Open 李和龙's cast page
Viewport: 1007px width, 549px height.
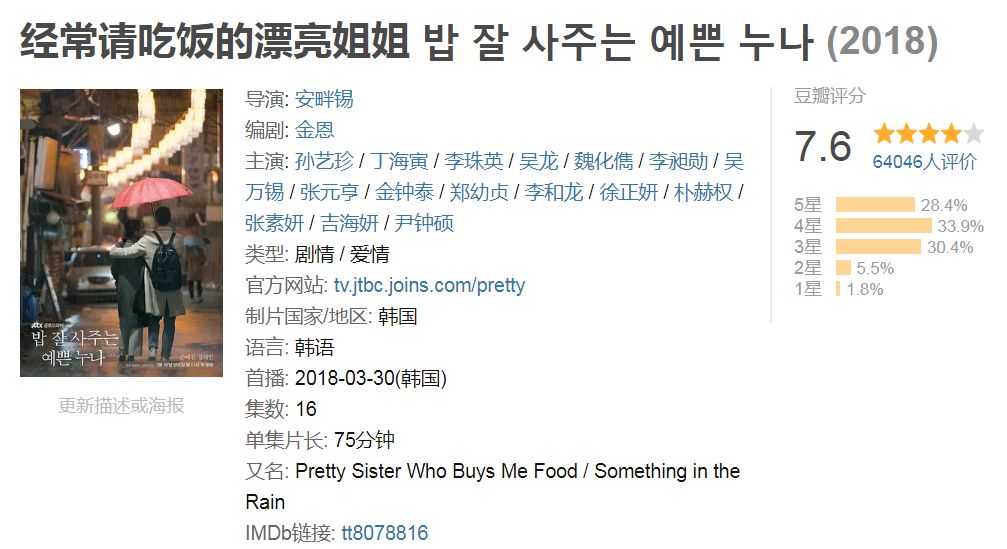coord(555,192)
